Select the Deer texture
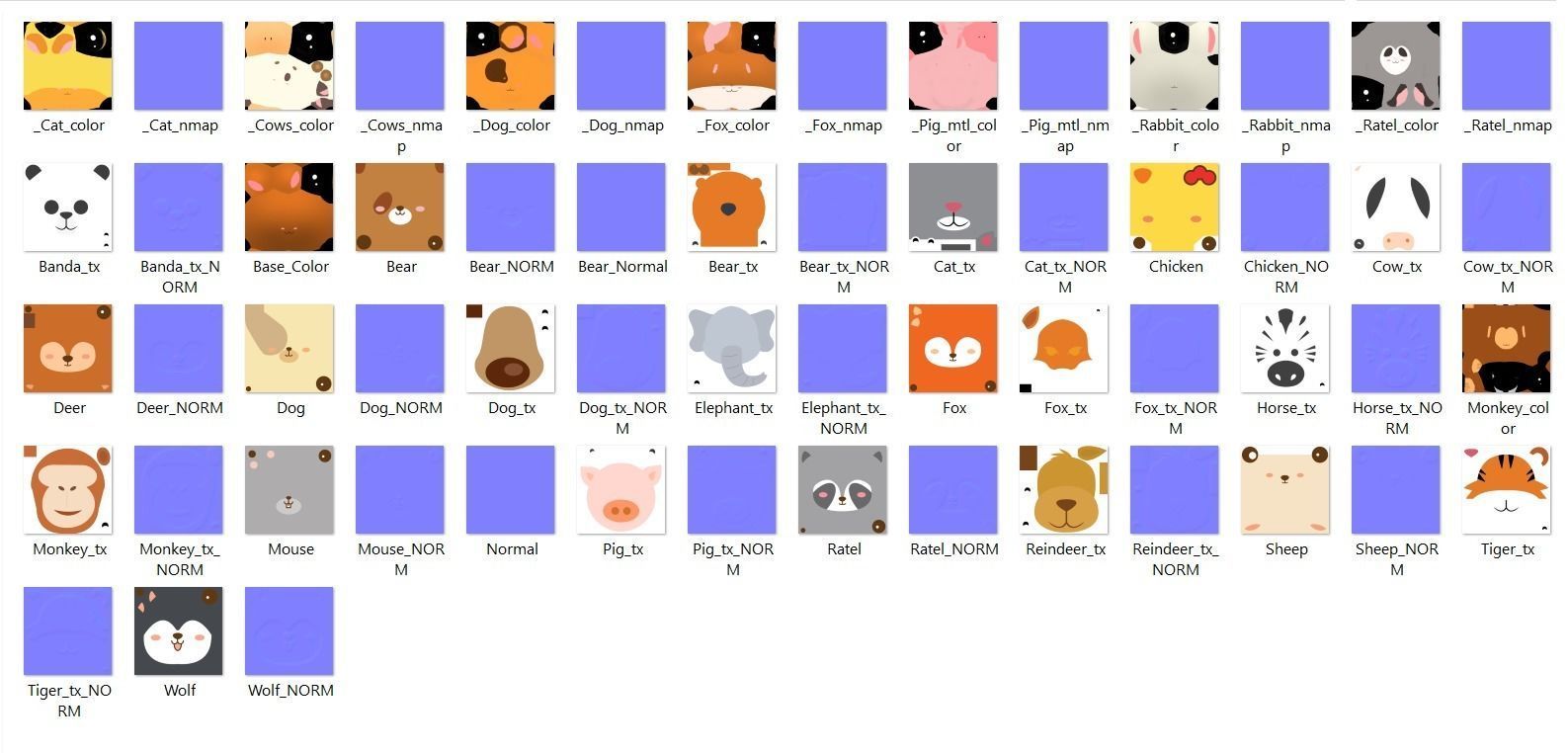The image size is (1568, 753). (68, 349)
